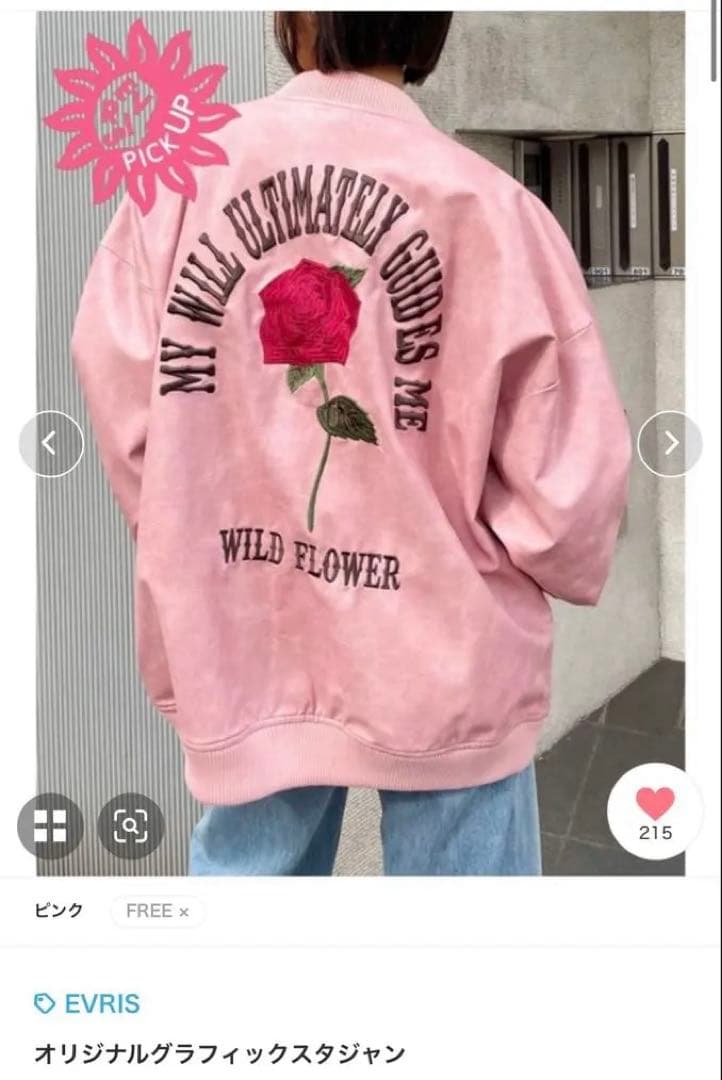
Task: Select the FREE size chip
Action: tap(157, 911)
